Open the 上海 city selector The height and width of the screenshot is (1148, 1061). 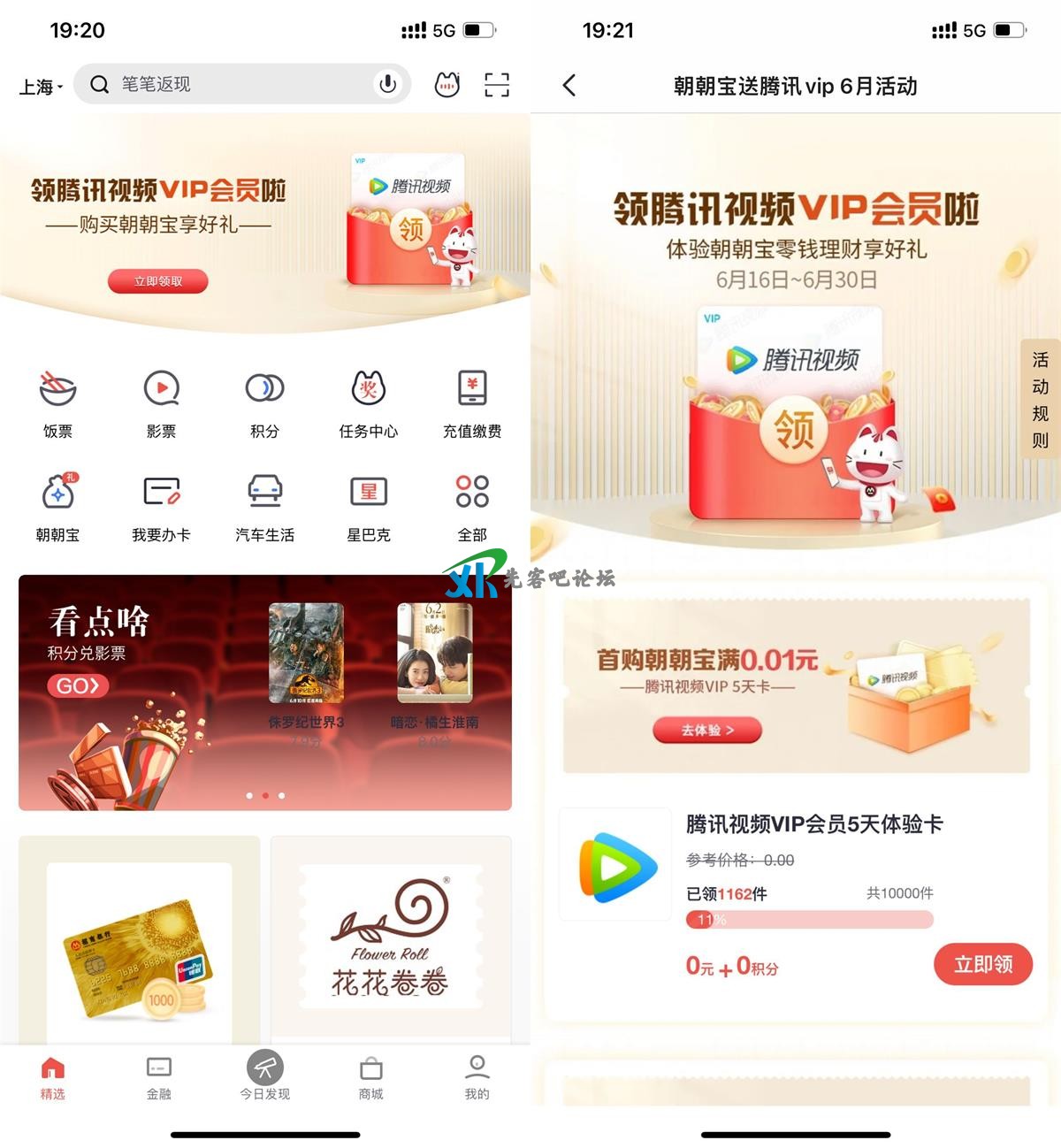41,87
